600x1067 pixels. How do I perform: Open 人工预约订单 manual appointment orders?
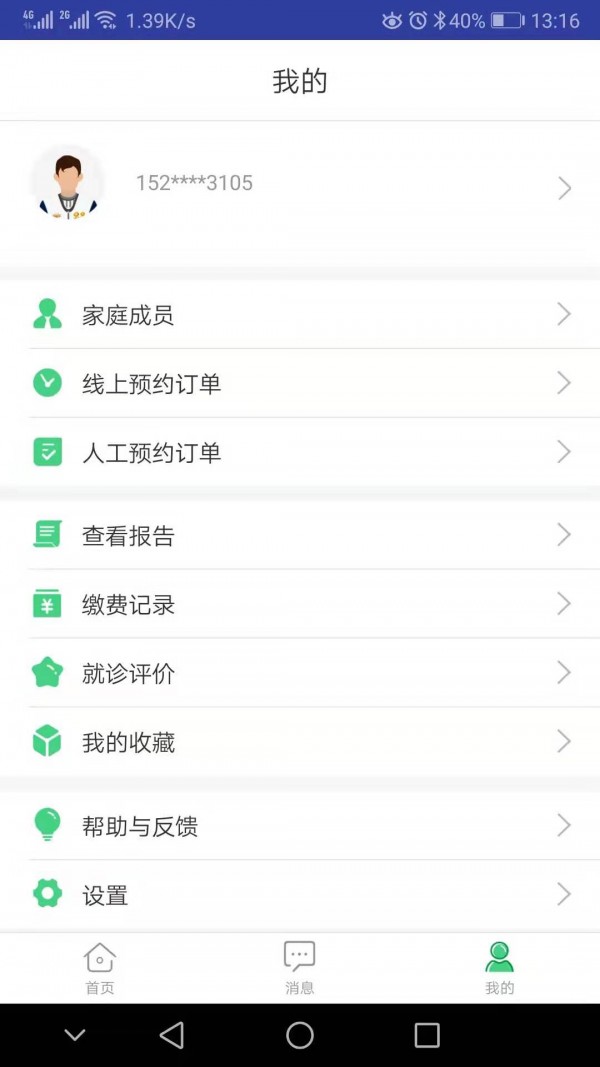tap(300, 453)
